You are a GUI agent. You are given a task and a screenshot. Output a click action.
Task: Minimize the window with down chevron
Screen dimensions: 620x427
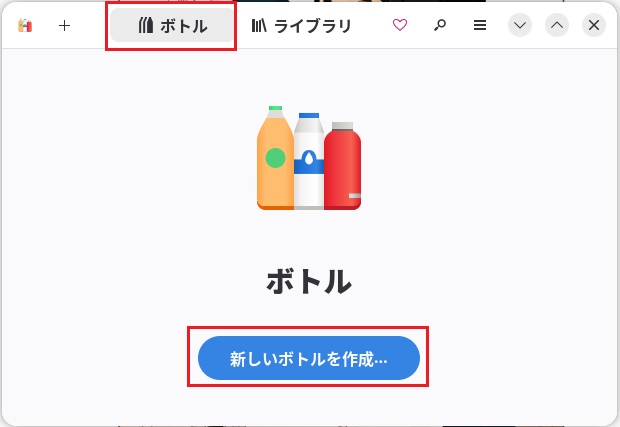pos(520,26)
